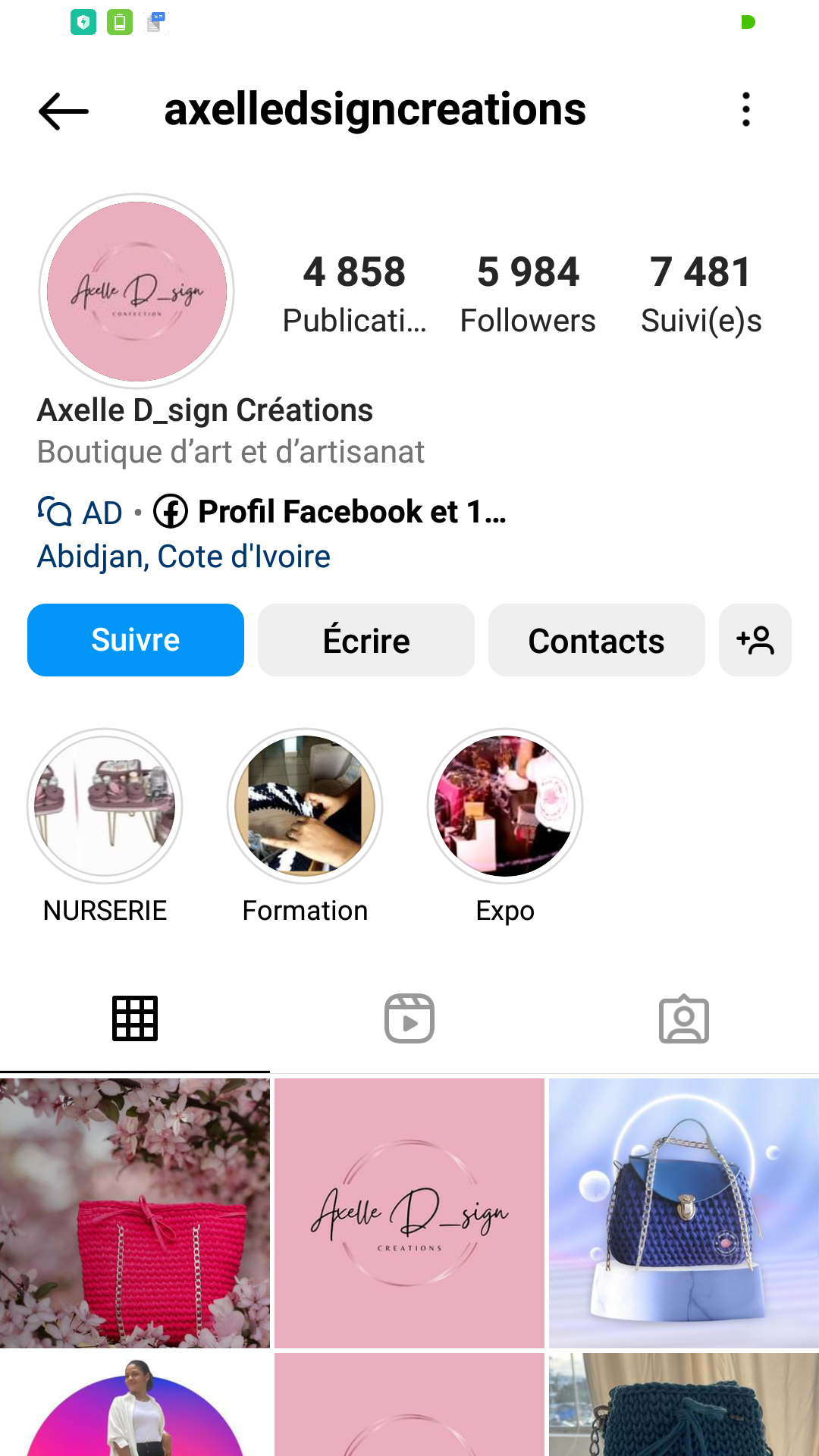View the 5 984 Followers list

(528, 293)
